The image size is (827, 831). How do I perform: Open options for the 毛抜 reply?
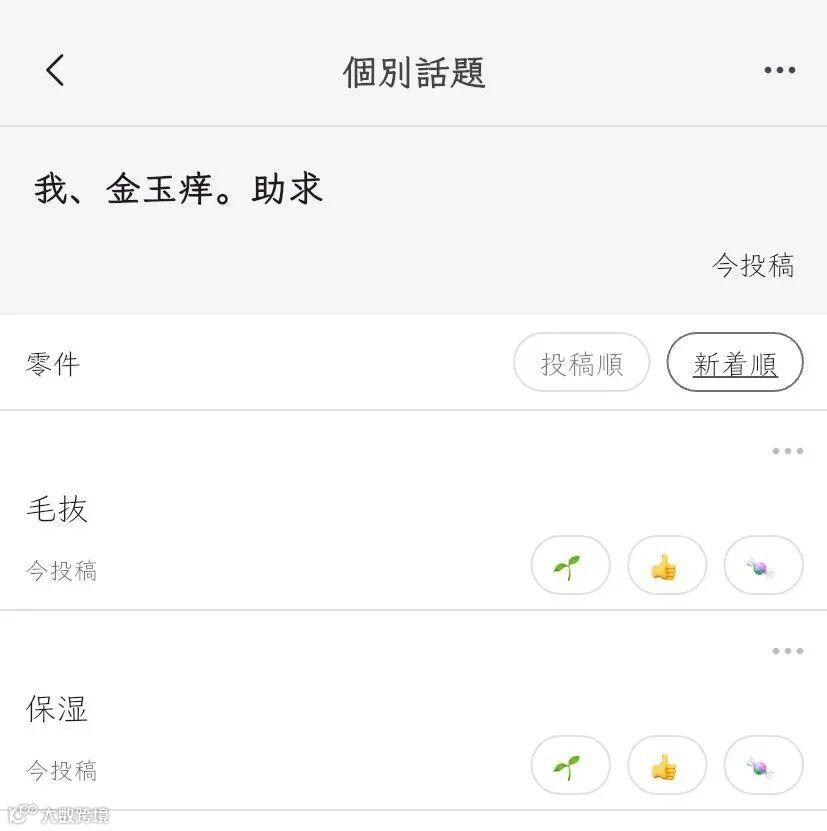point(787,451)
